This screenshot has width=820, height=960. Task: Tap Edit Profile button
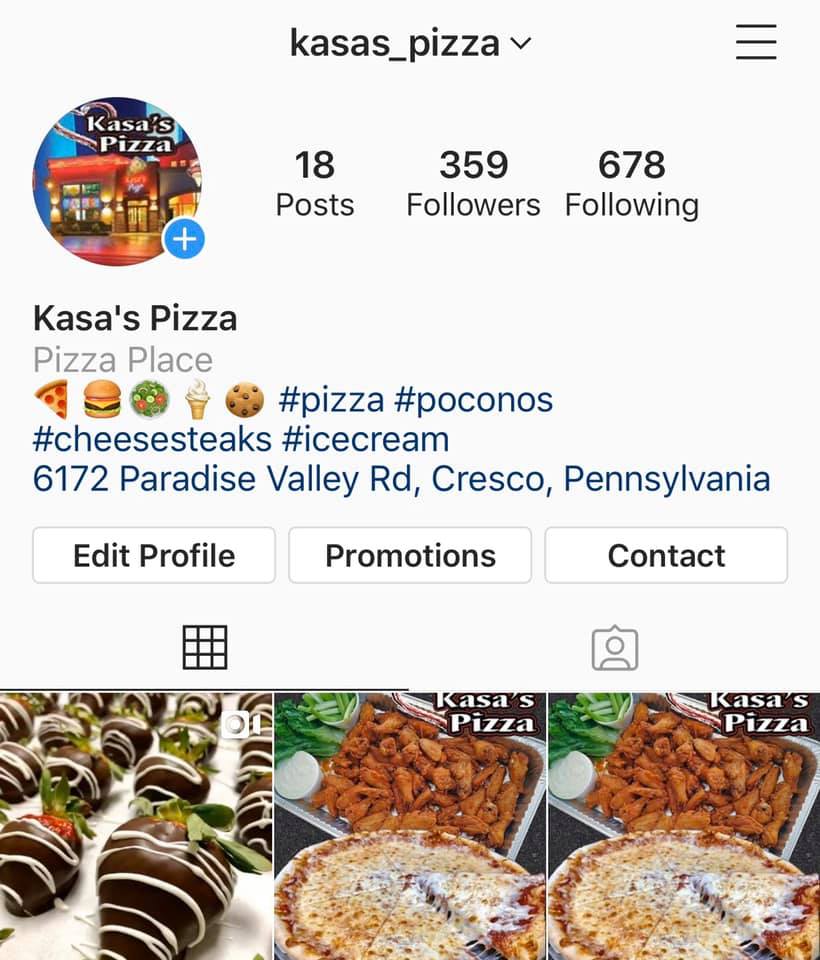pyautogui.click(x=154, y=555)
